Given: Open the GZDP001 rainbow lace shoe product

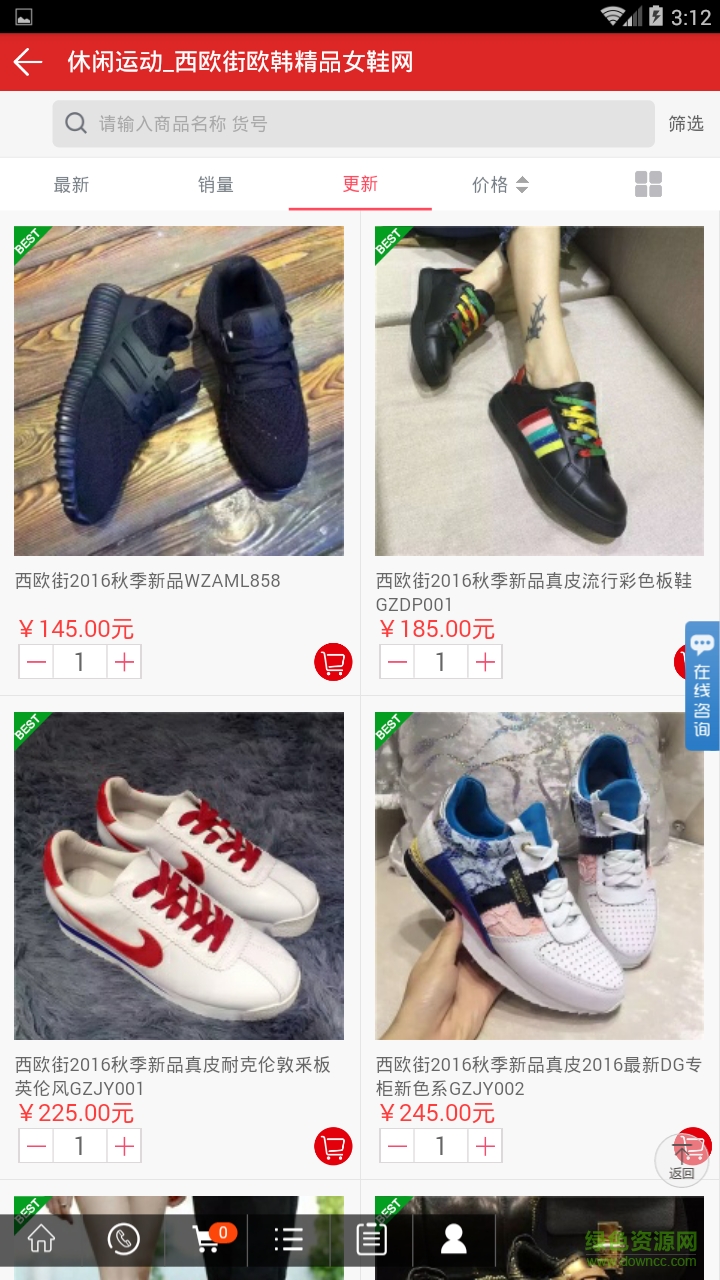Looking at the screenshot, I should tap(539, 391).
